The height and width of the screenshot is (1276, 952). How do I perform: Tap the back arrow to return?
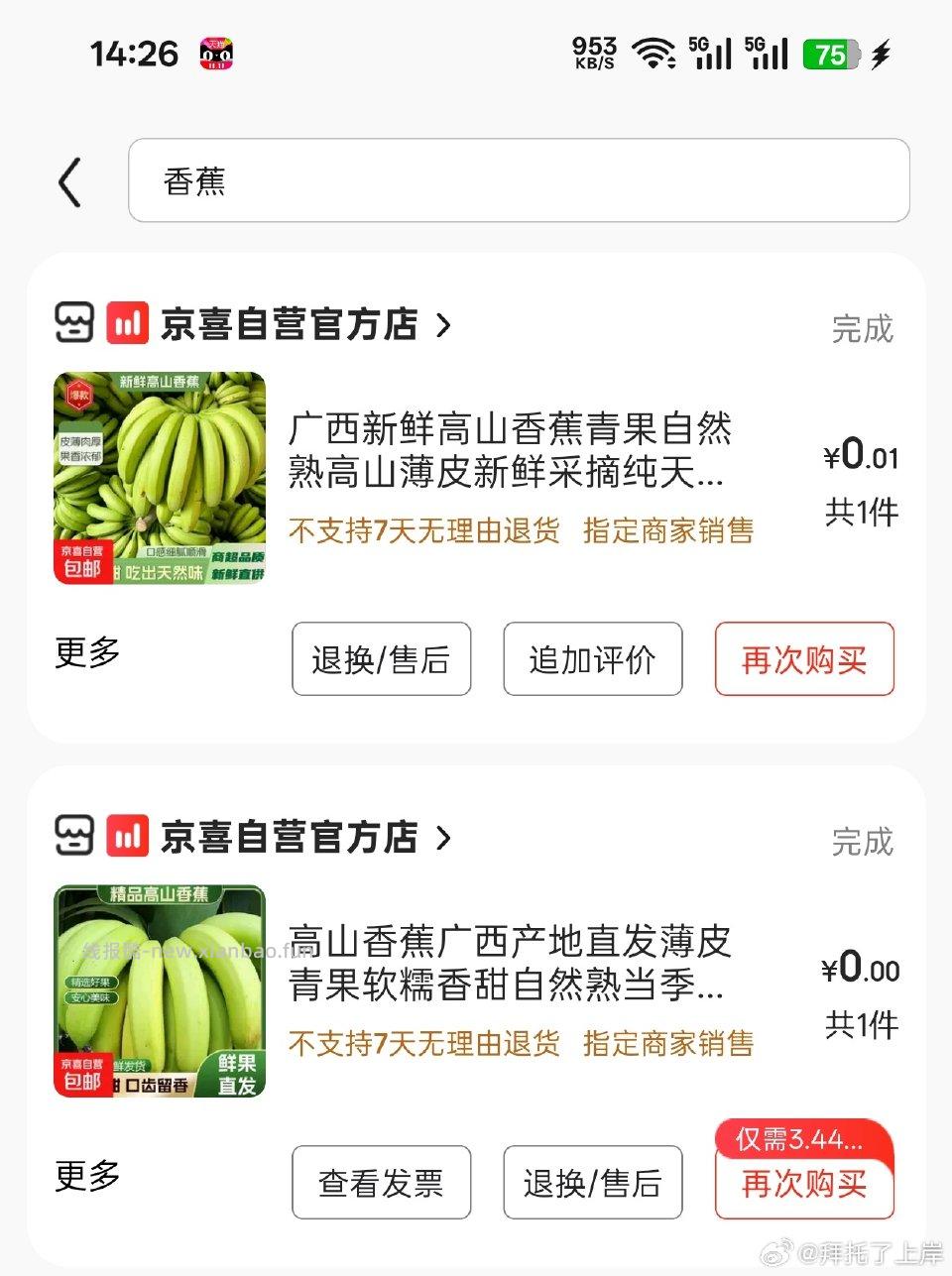pyautogui.click(x=67, y=181)
